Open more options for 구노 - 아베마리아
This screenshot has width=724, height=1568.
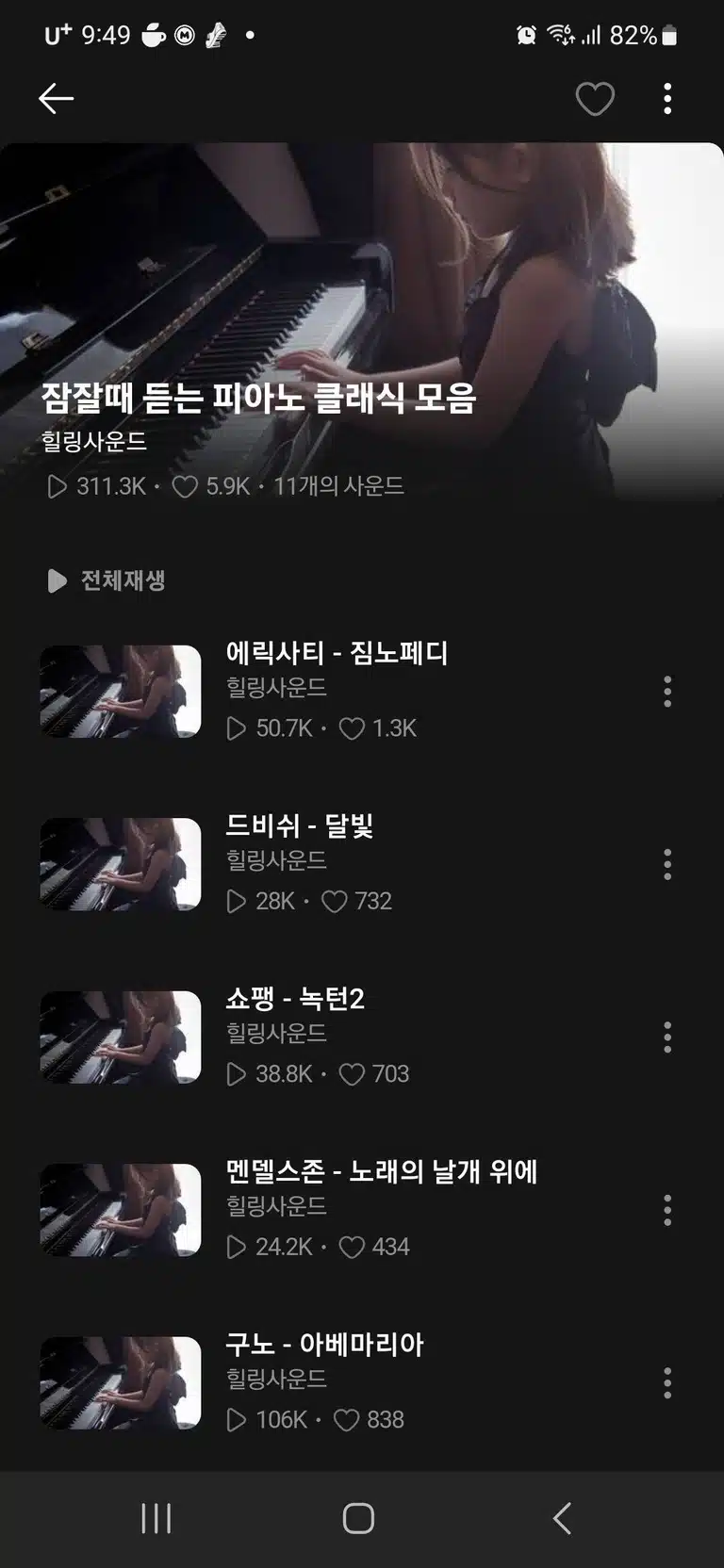[667, 1383]
